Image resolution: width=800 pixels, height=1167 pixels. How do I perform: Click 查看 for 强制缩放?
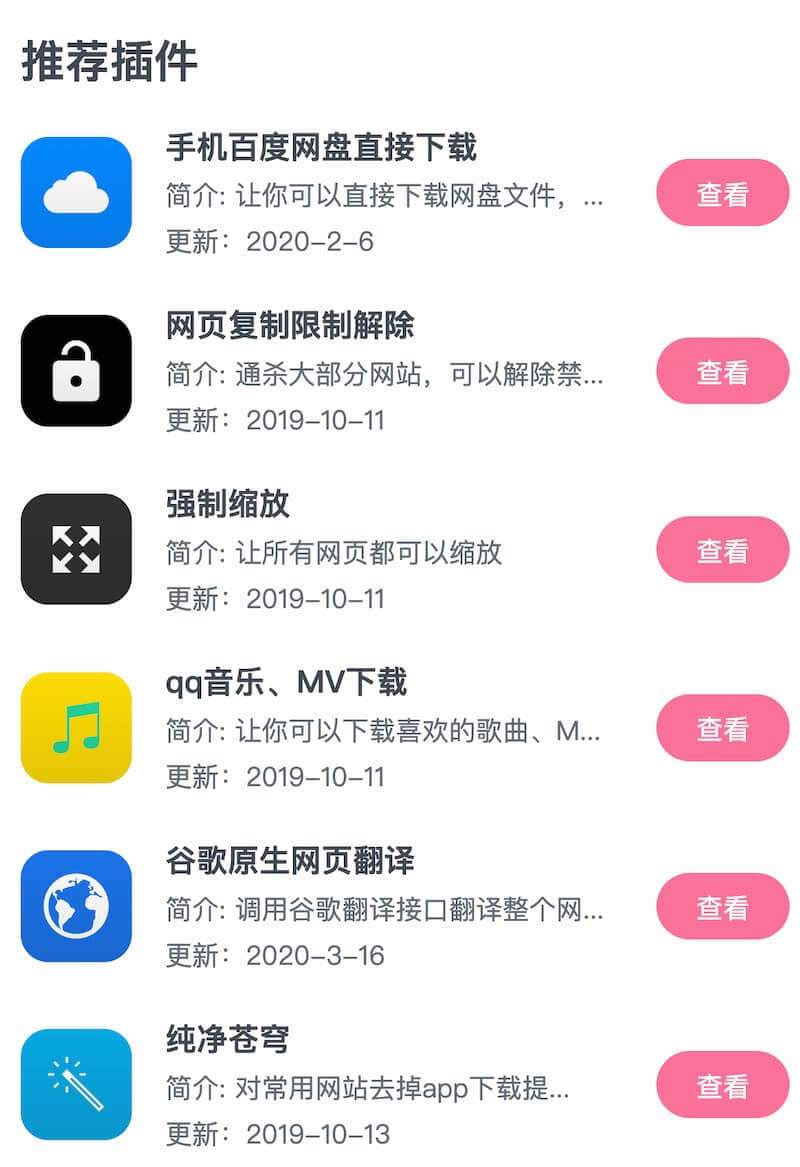pos(722,549)
